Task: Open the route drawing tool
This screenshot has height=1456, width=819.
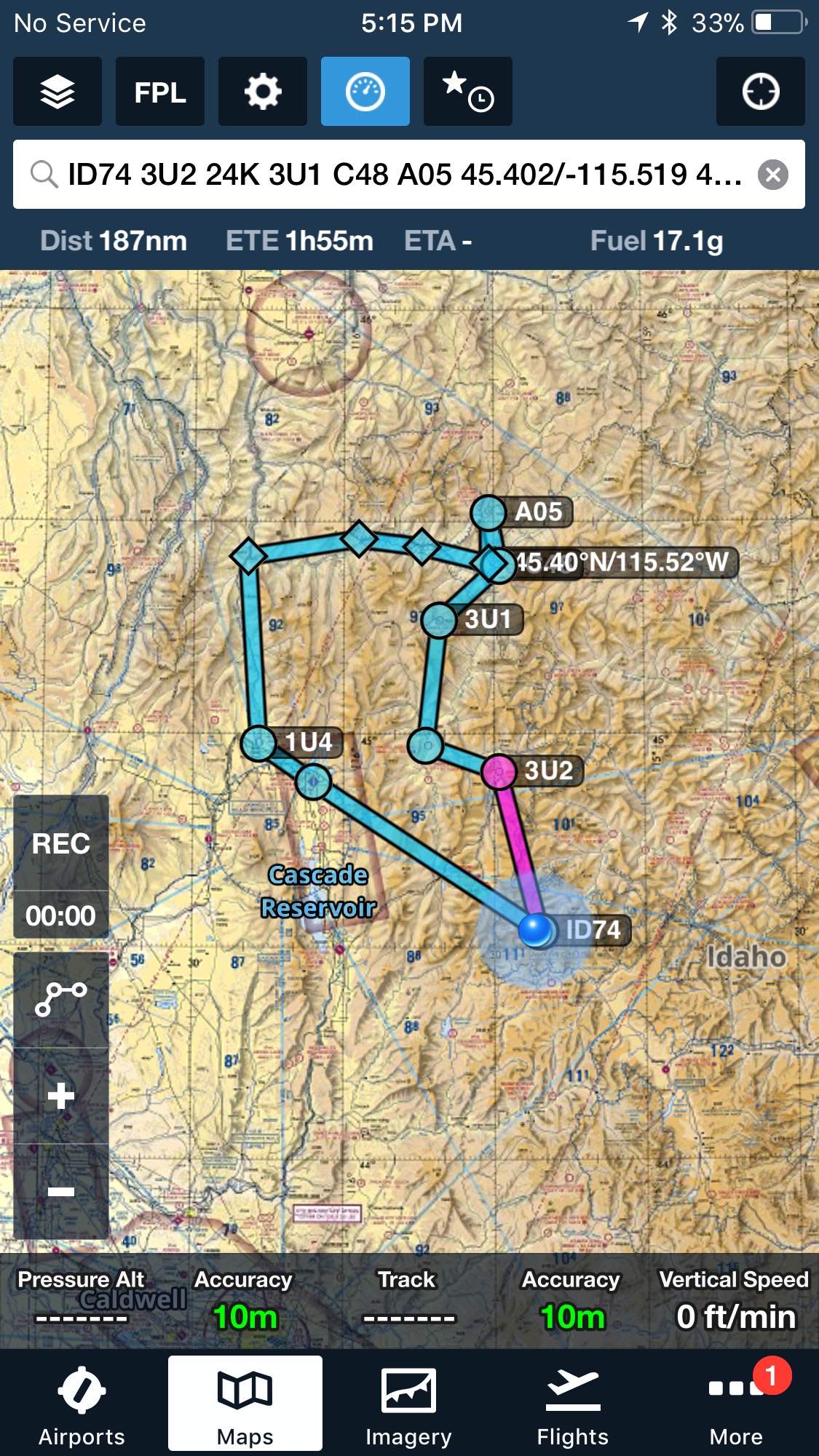Action: point(61,998)
